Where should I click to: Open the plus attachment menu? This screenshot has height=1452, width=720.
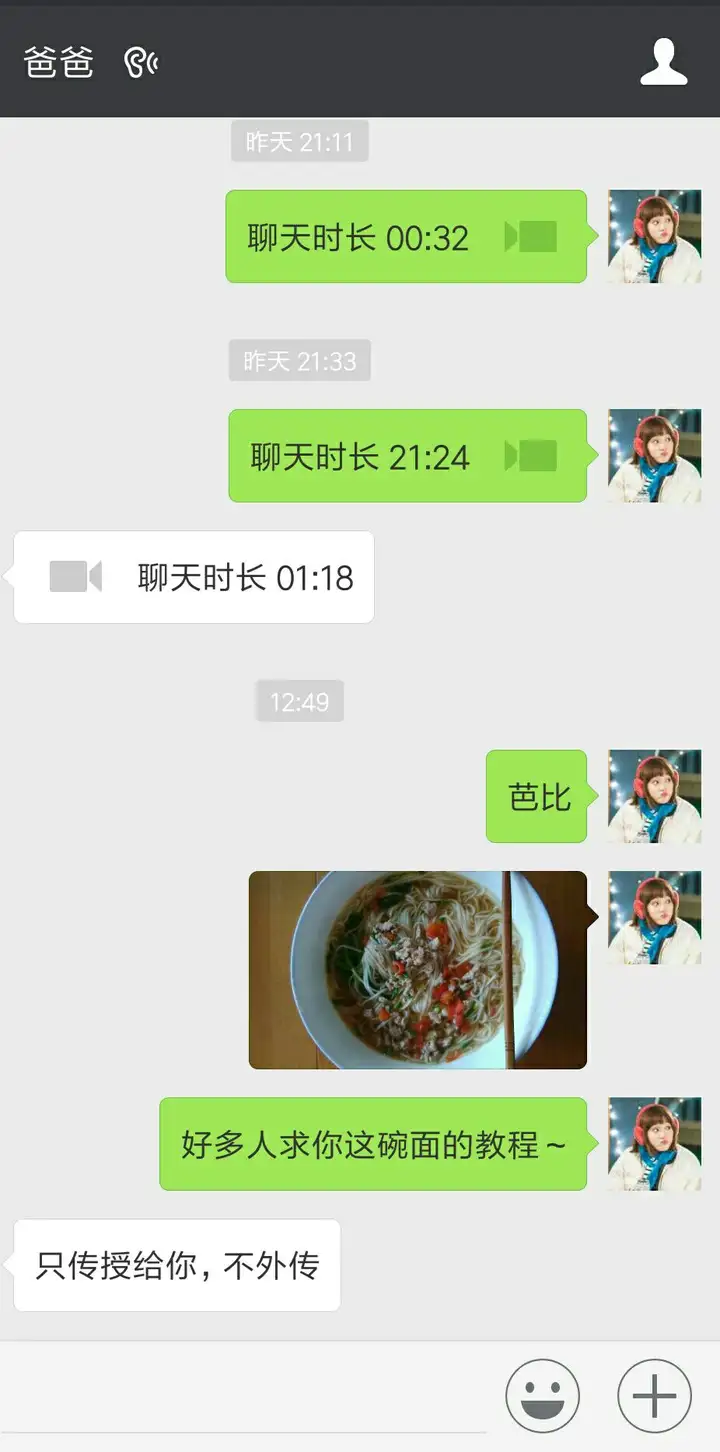click(x=654, y=1396)
